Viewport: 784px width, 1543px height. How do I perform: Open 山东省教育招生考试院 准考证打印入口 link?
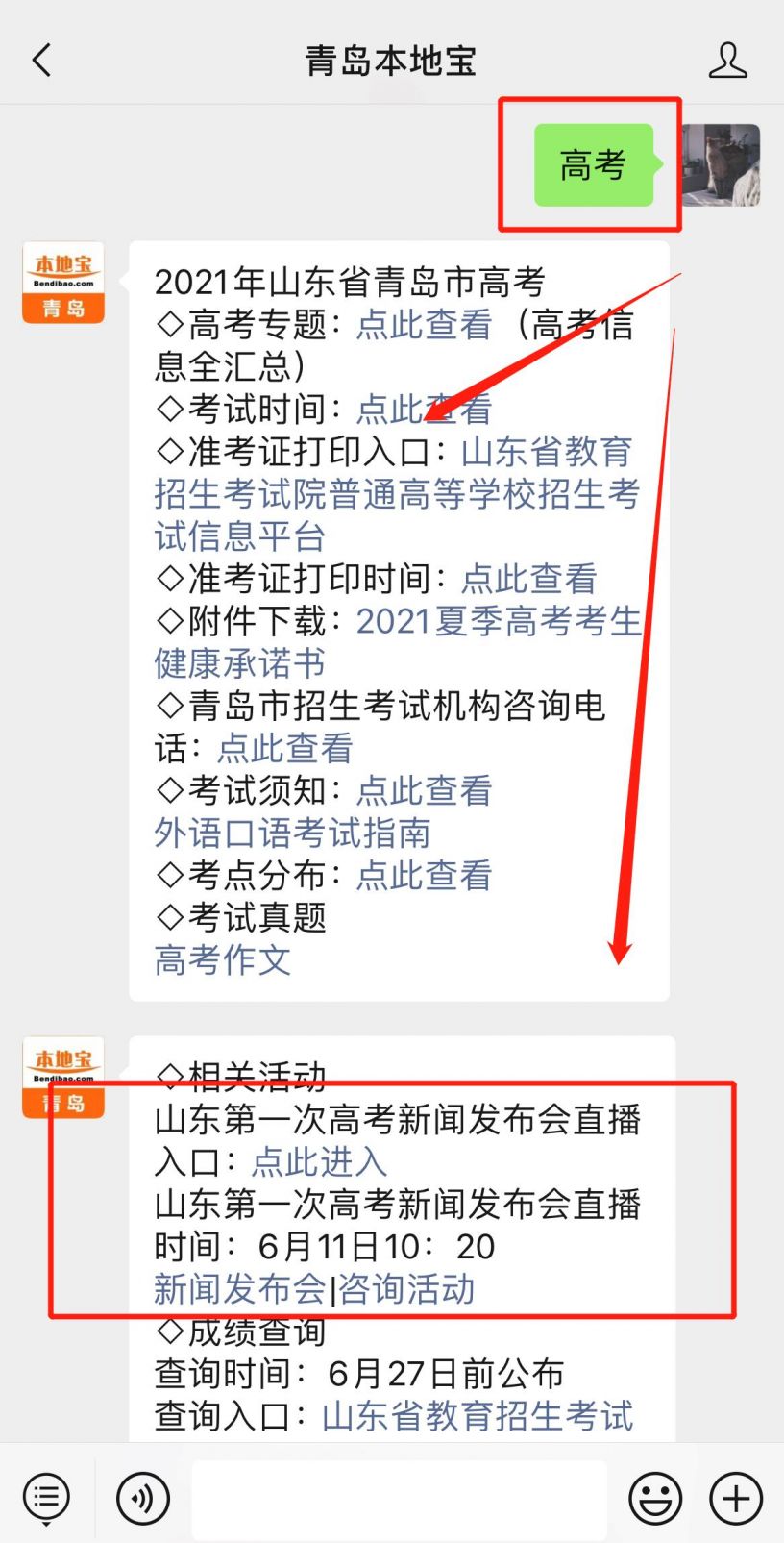coord(396,494)
